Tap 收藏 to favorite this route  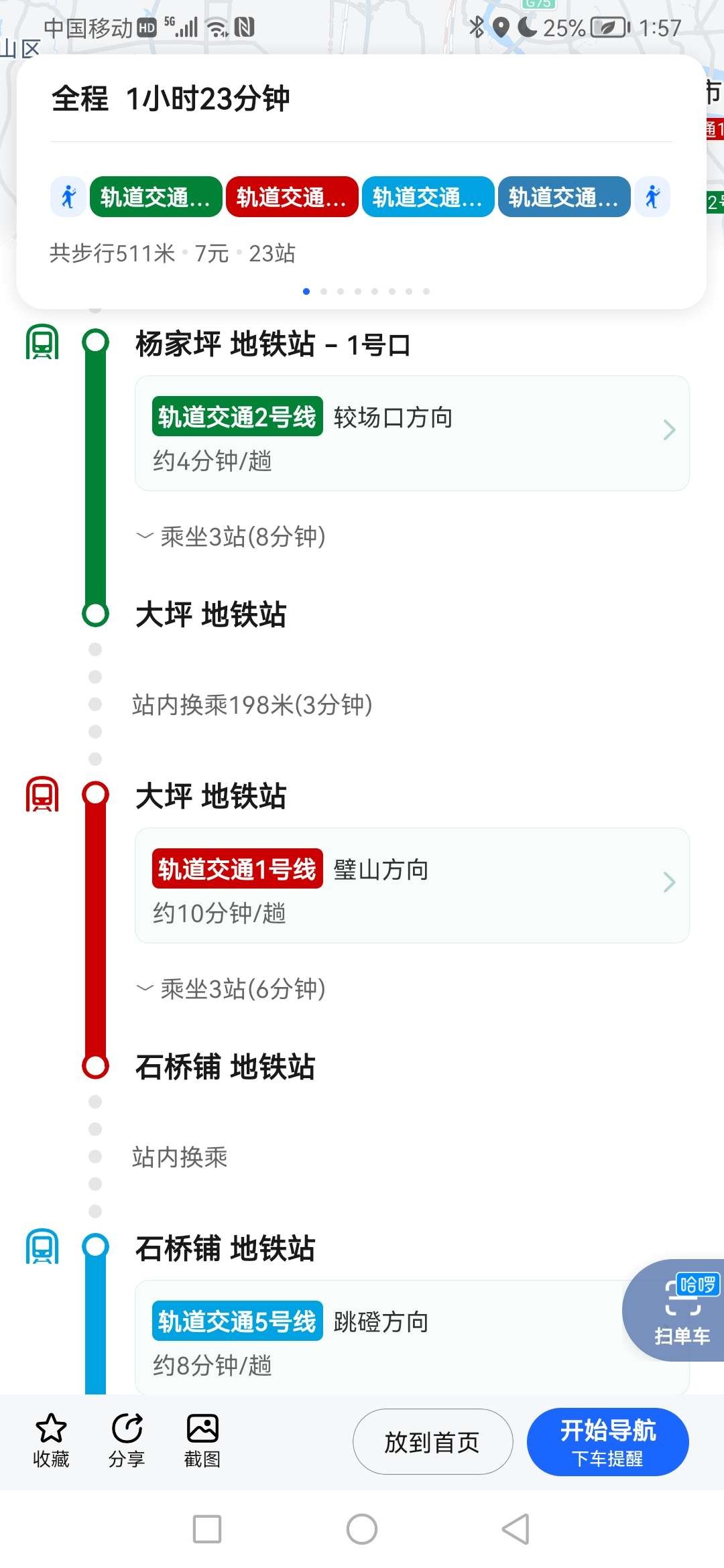pos(51,1441)
